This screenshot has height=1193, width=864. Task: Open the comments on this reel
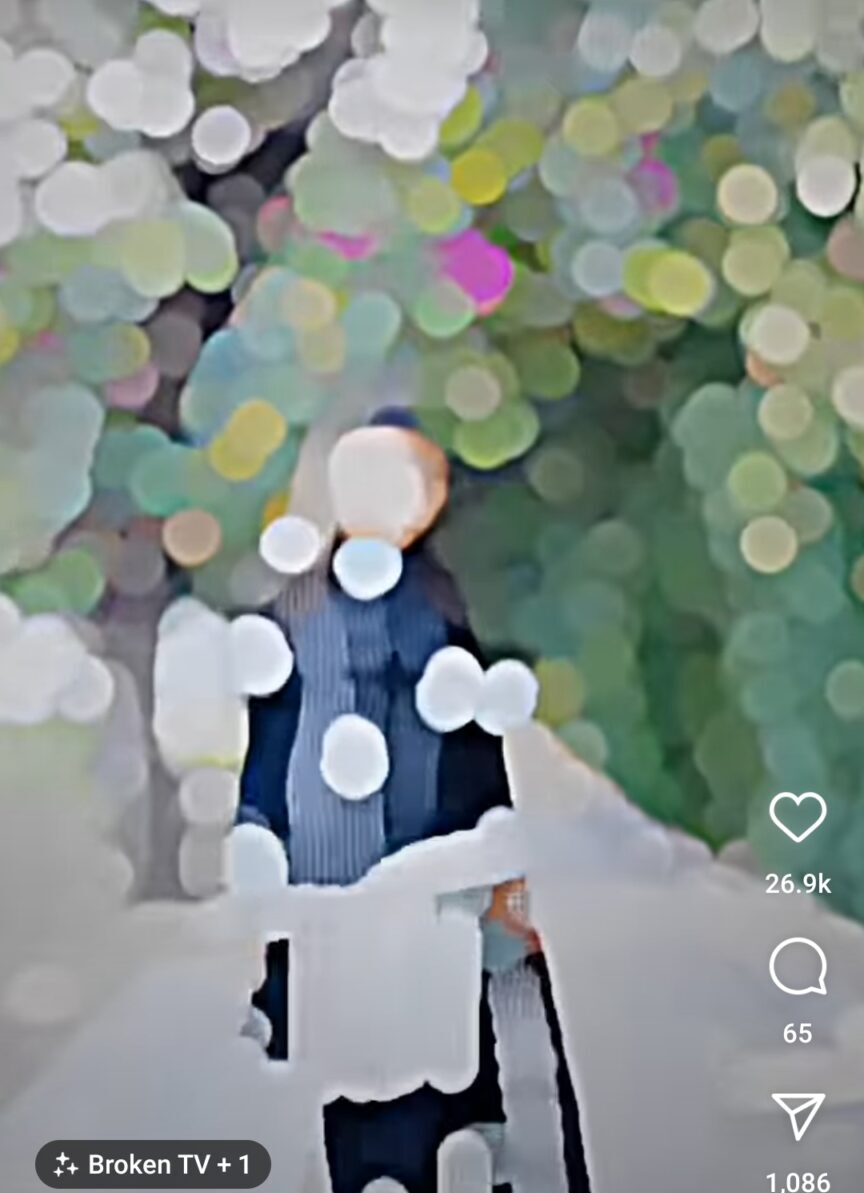[x=797, y=967]
